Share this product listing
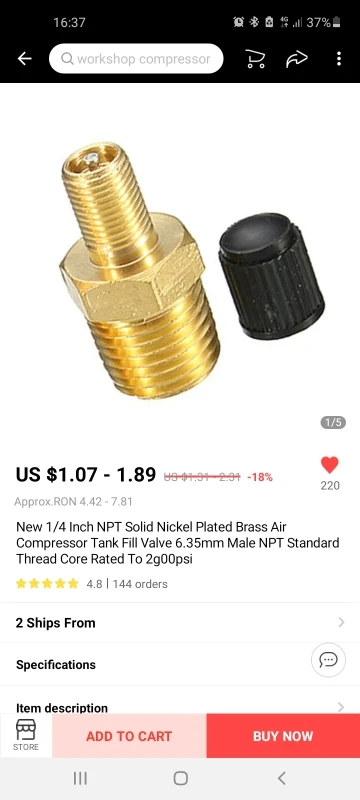The image size is (360, 800). [x=297, y=59]
